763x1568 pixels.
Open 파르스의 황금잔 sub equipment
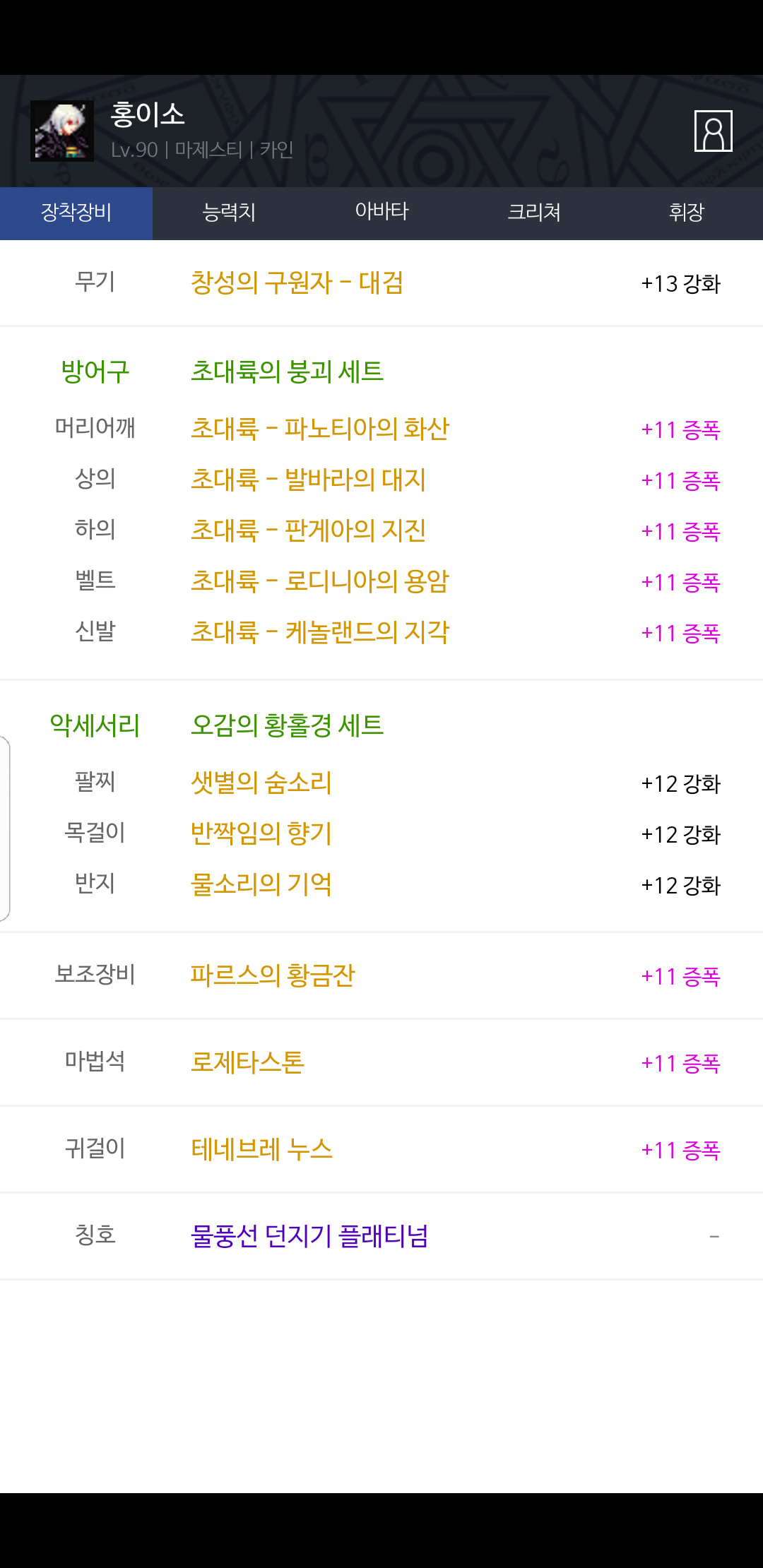coord(273,975)
